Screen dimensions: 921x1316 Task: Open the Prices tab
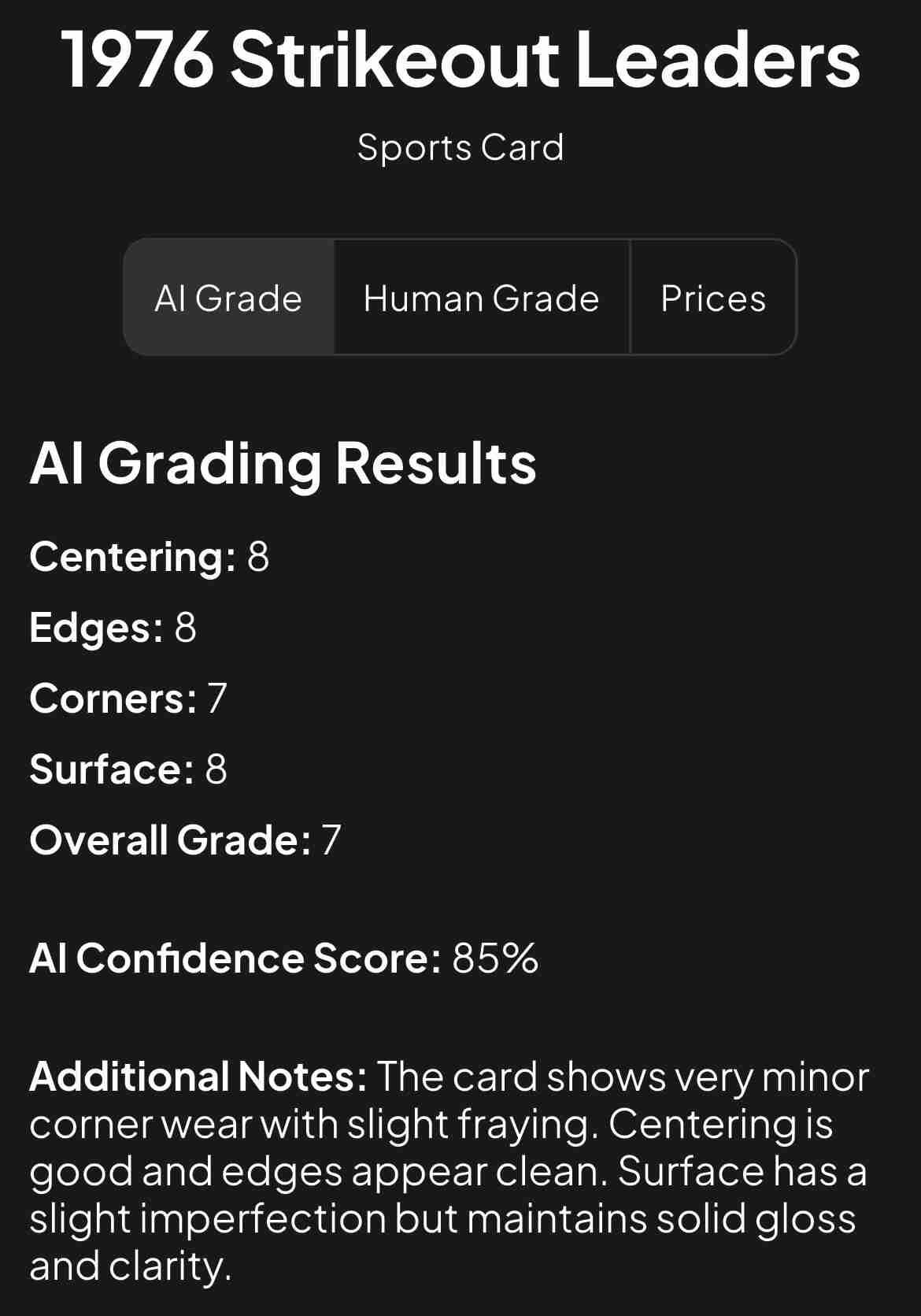tap(712, 298)
